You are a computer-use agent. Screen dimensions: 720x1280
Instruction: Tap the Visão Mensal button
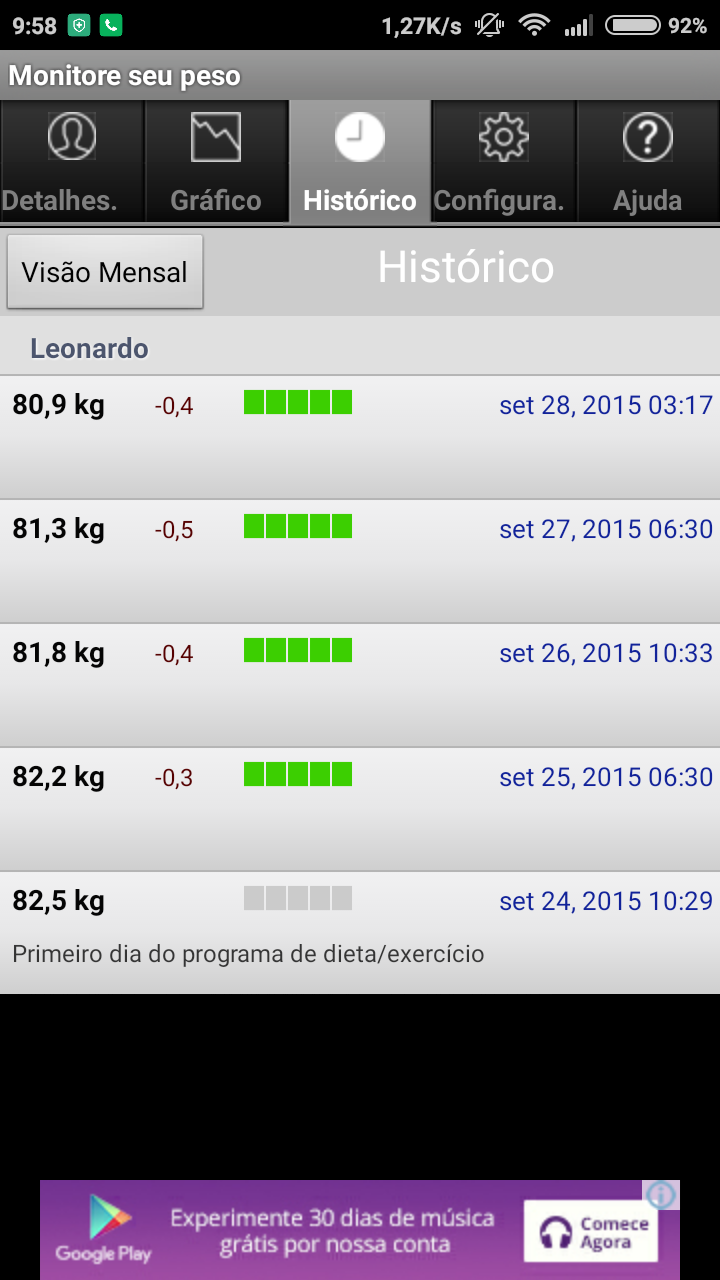point(105,272)
